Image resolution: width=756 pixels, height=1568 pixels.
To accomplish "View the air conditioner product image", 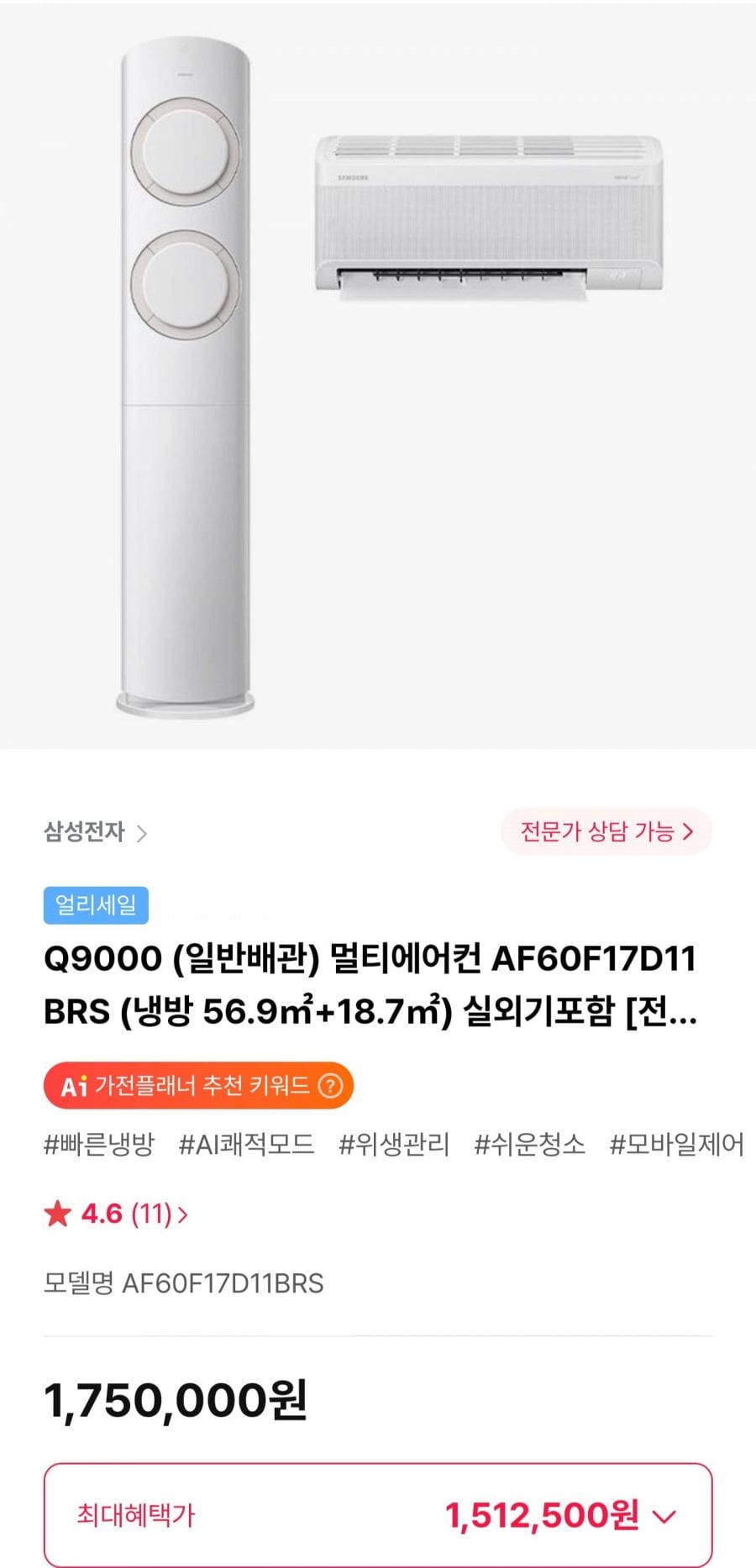I will point(378,375).
